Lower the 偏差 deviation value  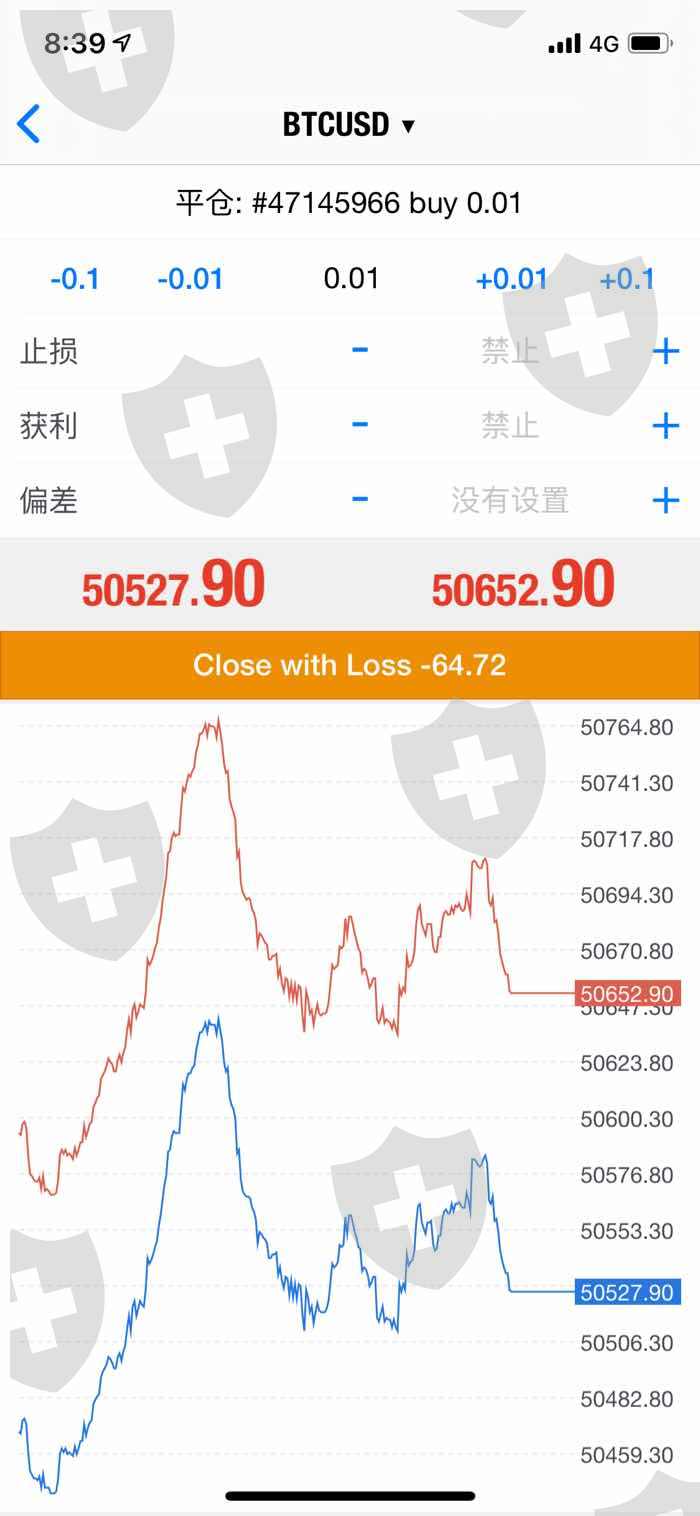click(360, 499)
